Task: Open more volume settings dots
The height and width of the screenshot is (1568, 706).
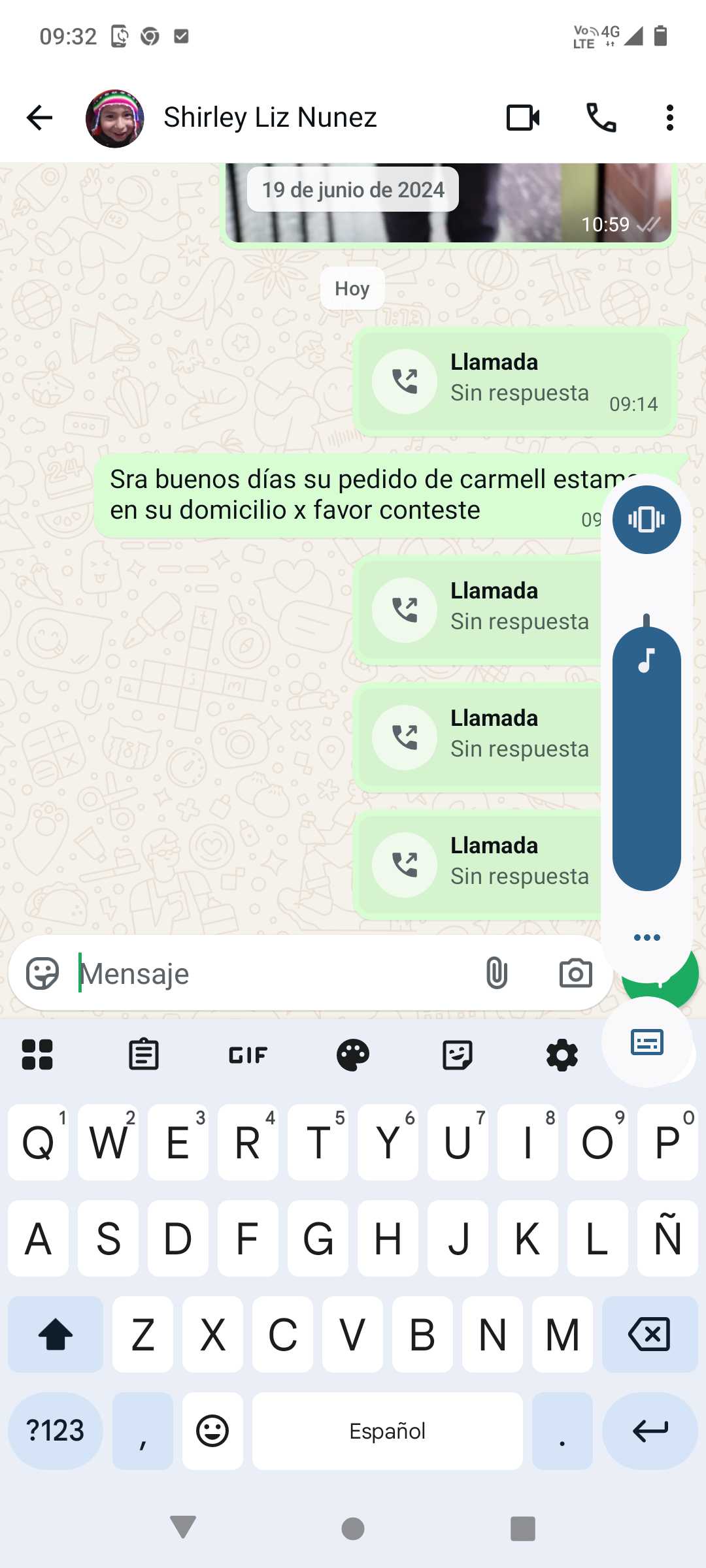Action: point(647,938)
